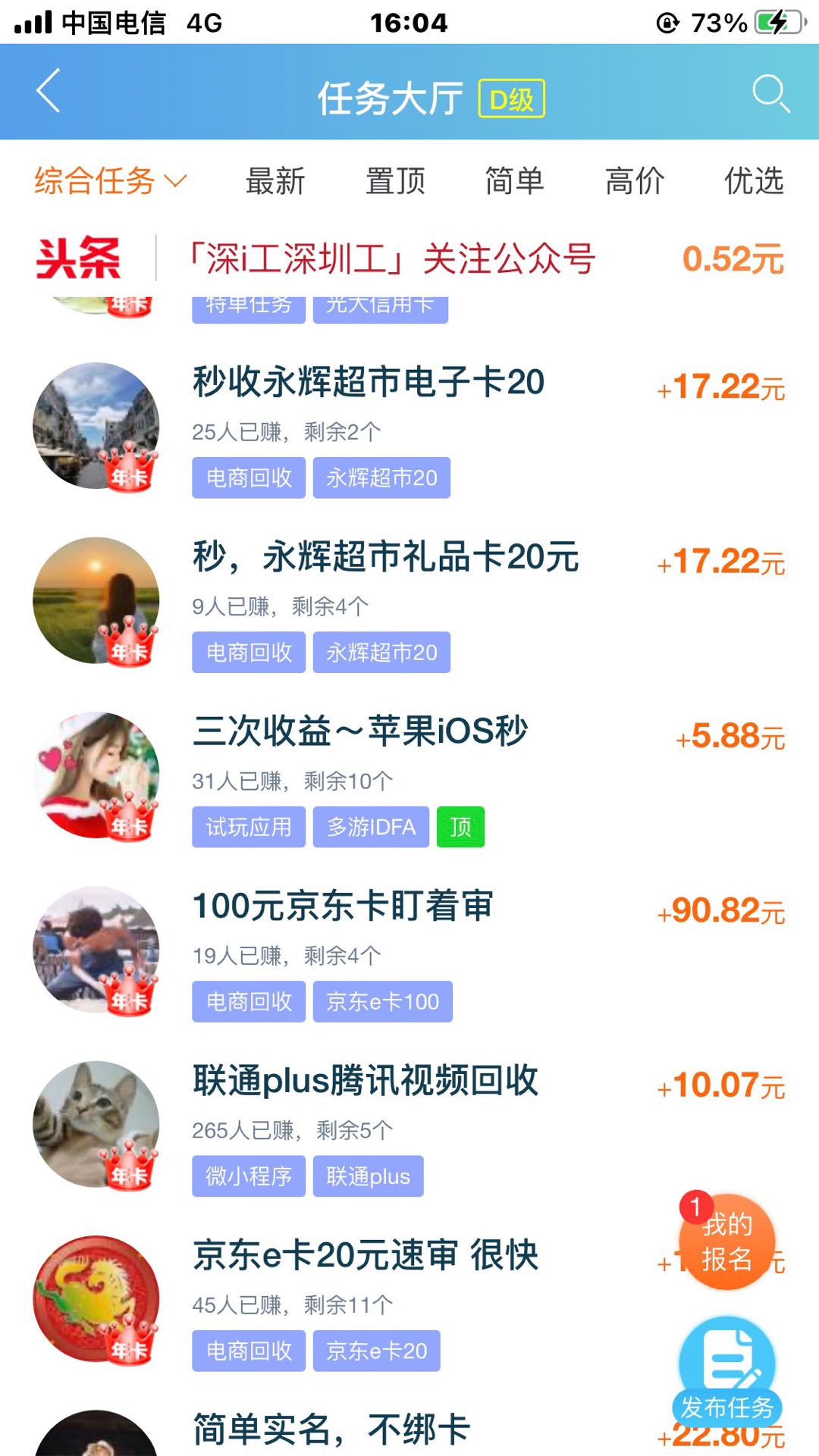
Task: Open the search icon in the header
Action: [770, 93]
